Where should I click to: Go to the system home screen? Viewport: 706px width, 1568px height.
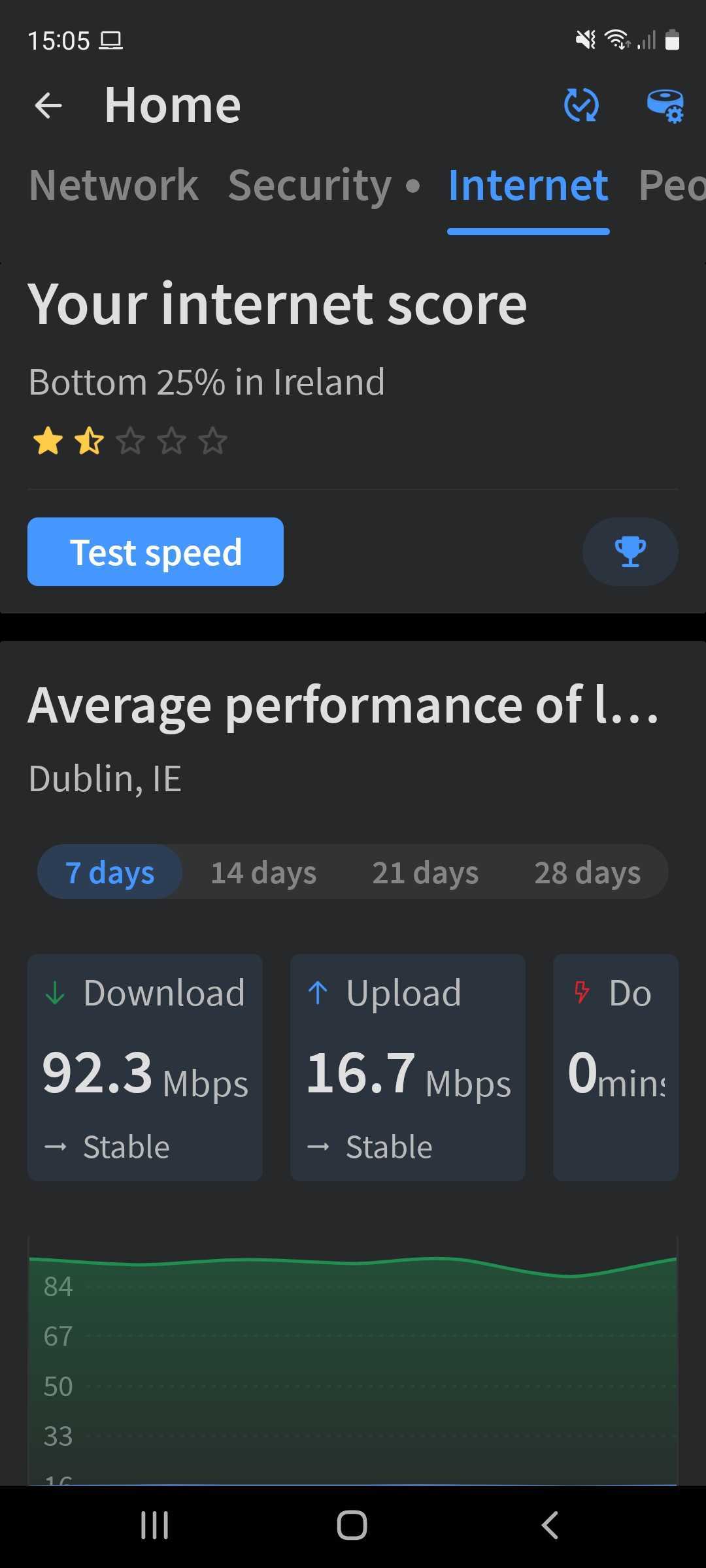(x=352, y=1526)
